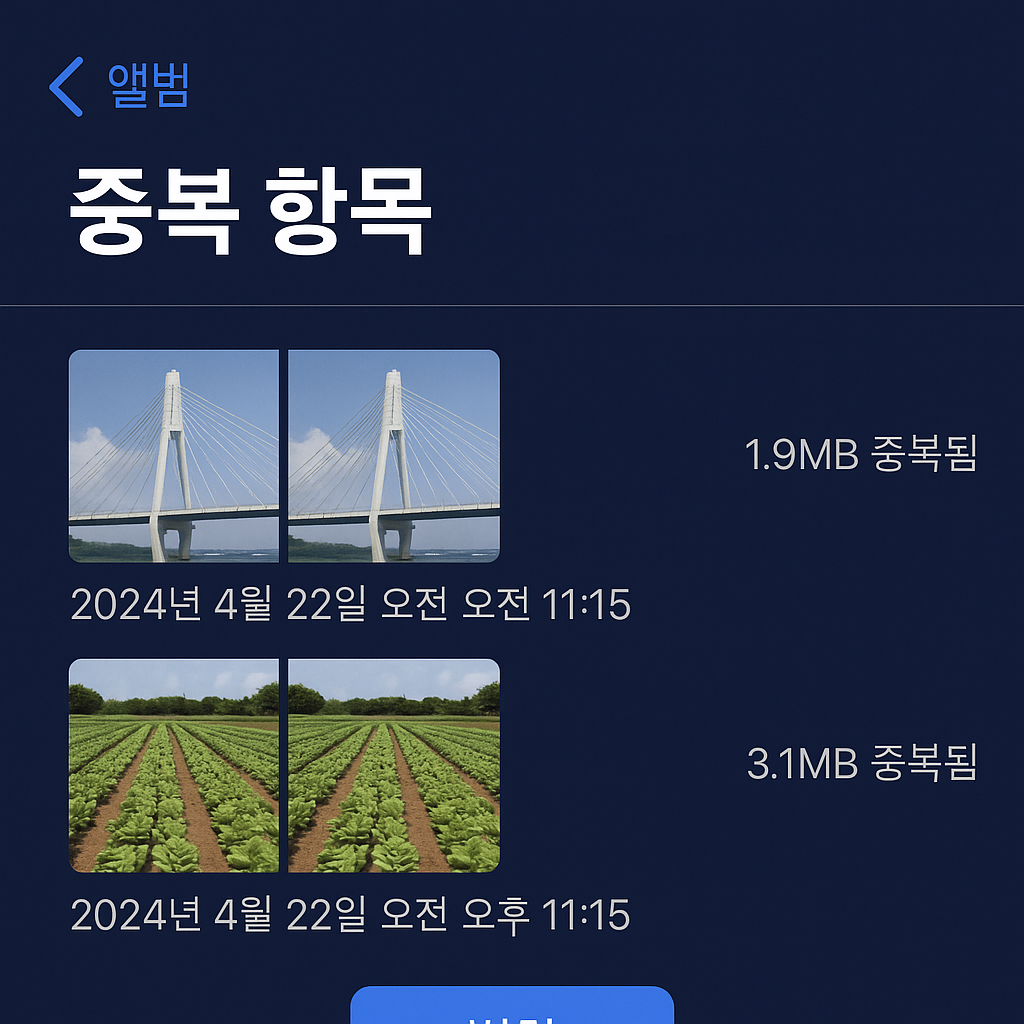Viewport: 1024px width, 1024px height.
Task: Go back to 앨범
Action: point(120,86)
